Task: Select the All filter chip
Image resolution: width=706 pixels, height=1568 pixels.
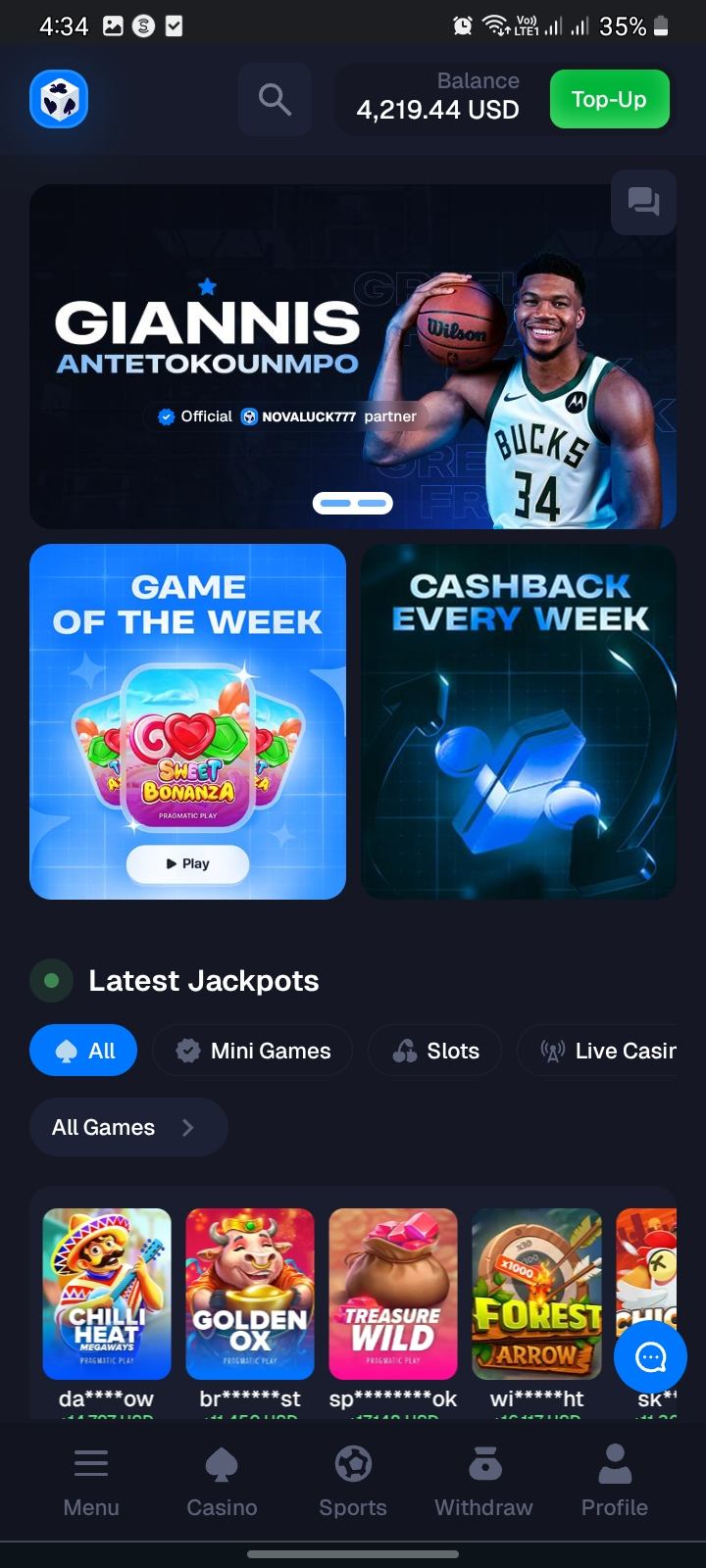Action: click(83, 1051)
